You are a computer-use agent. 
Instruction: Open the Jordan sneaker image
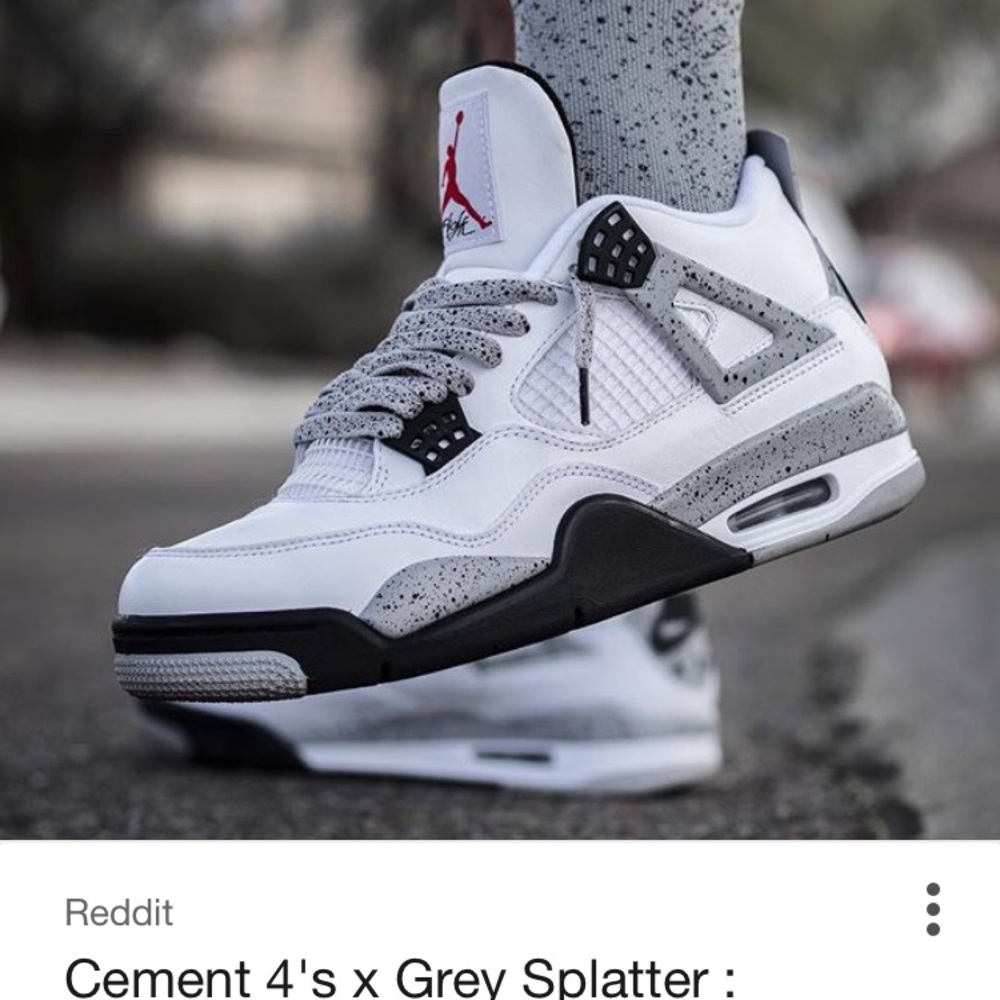point(500,420)
